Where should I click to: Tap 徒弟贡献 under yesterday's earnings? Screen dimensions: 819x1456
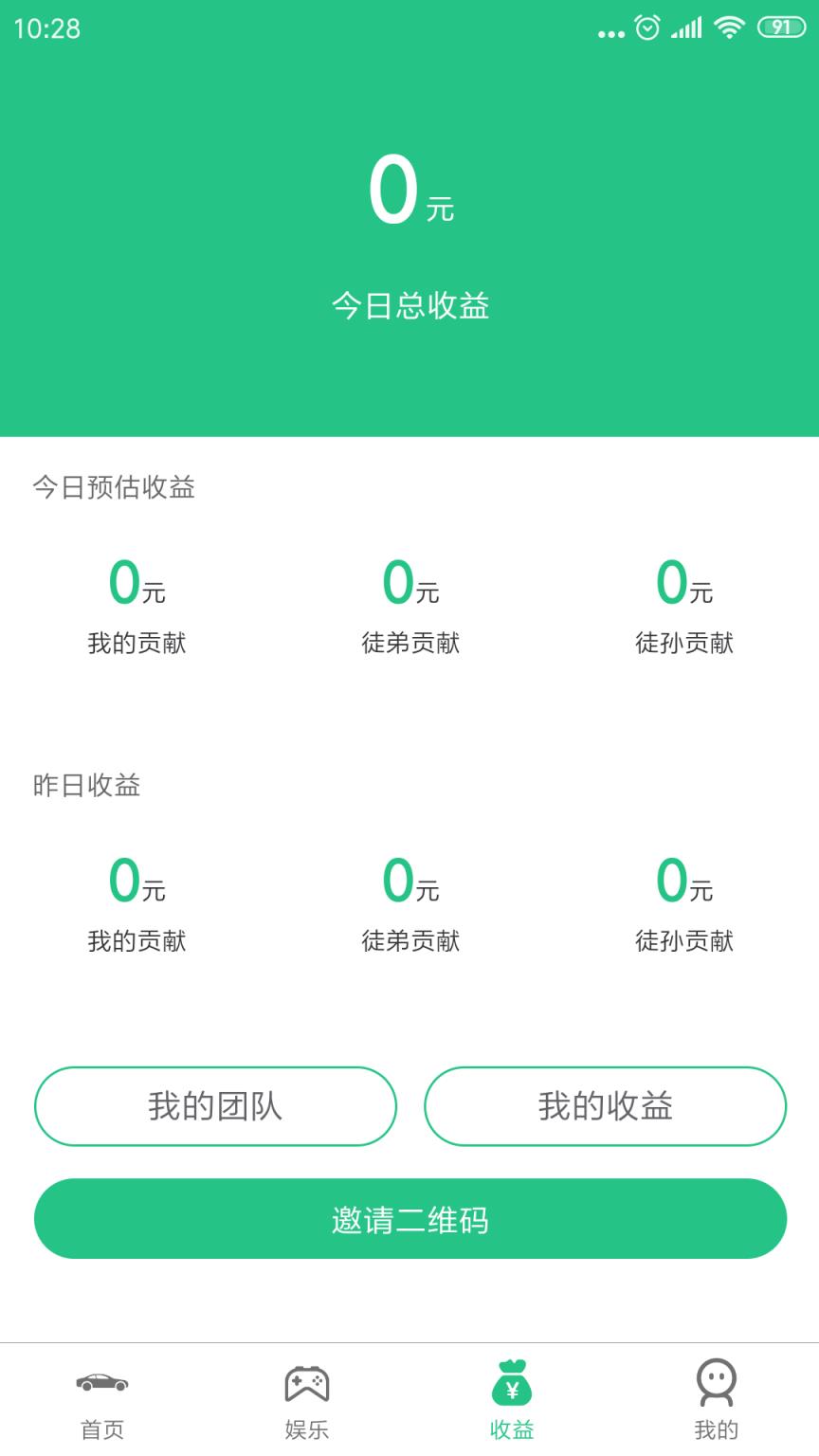pyautogui.click(x=409, y=941)
